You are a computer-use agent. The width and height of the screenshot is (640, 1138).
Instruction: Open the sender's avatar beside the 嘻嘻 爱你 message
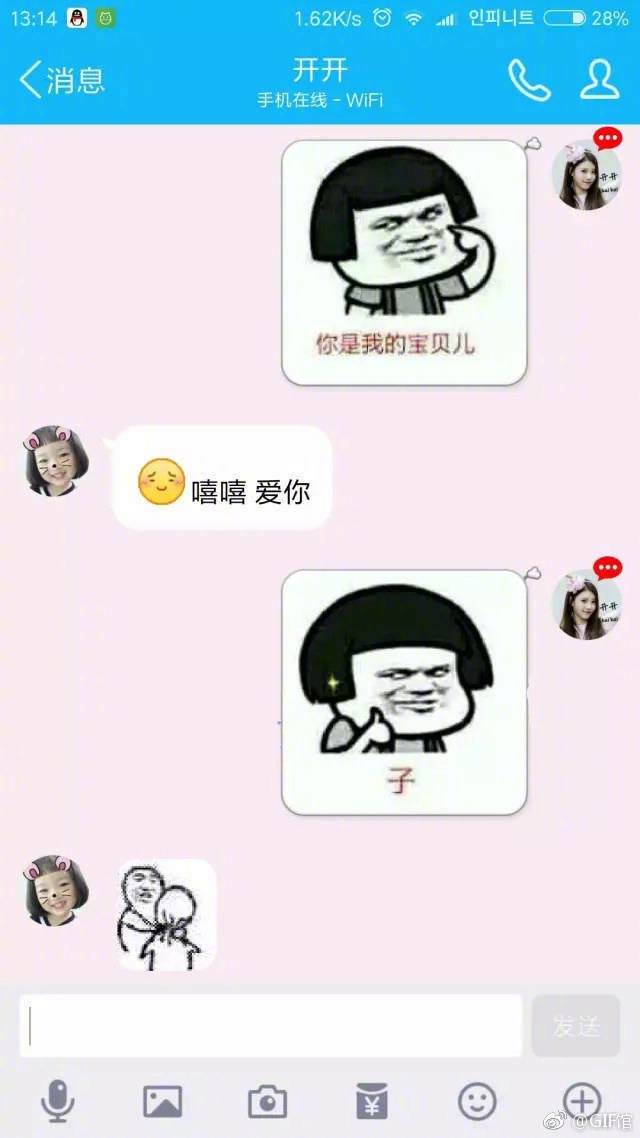point(57,460)
